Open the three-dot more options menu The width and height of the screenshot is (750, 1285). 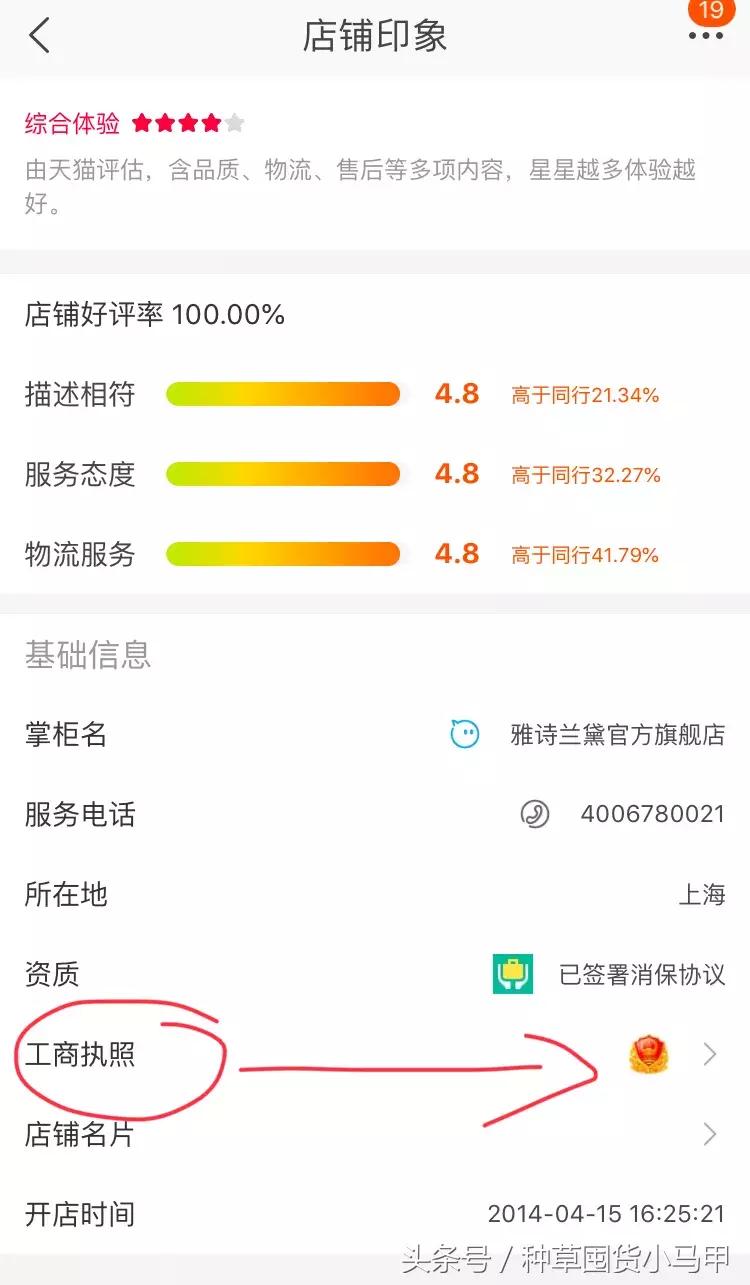[706, 38]
